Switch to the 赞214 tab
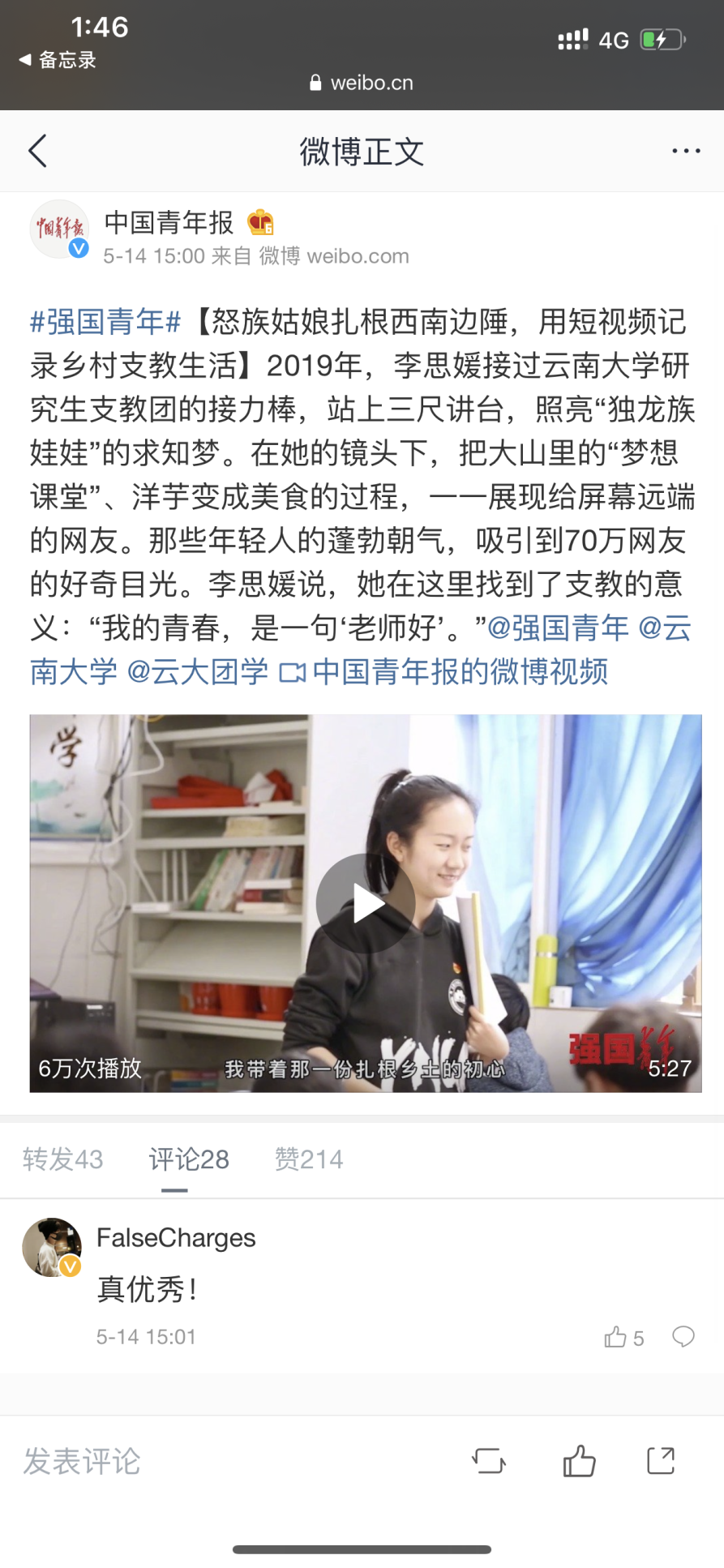 point(308,1159)
